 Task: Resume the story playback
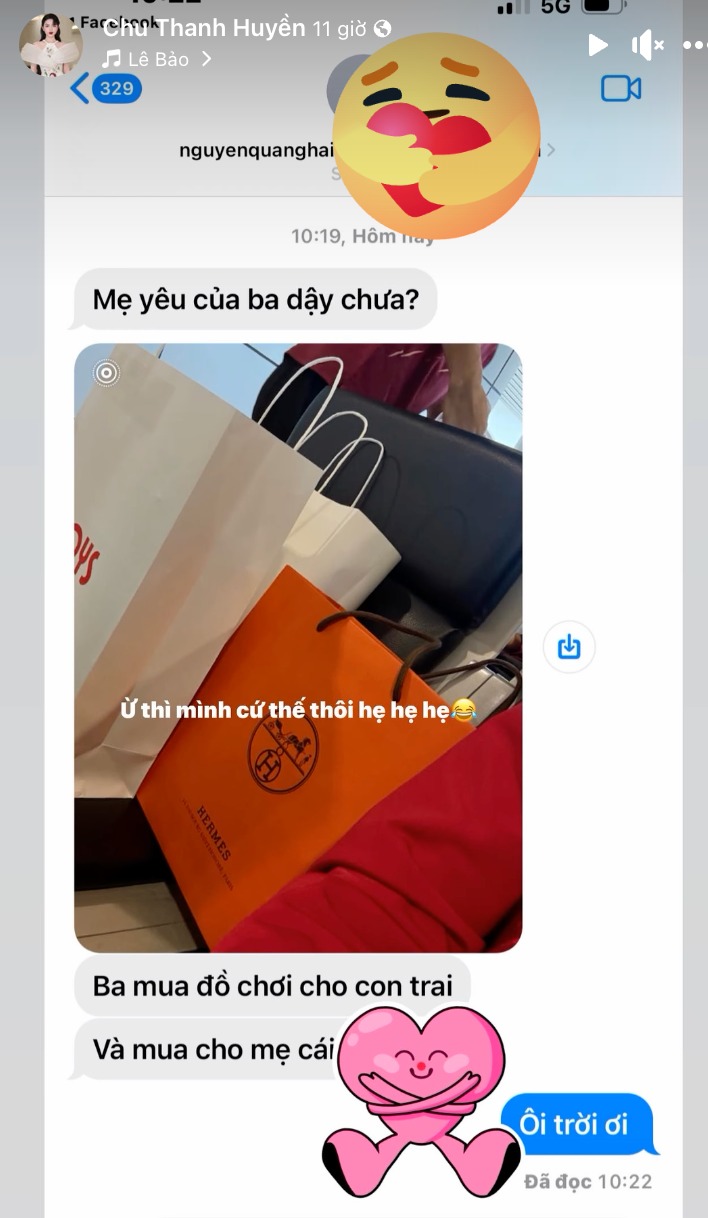[598, 45]
